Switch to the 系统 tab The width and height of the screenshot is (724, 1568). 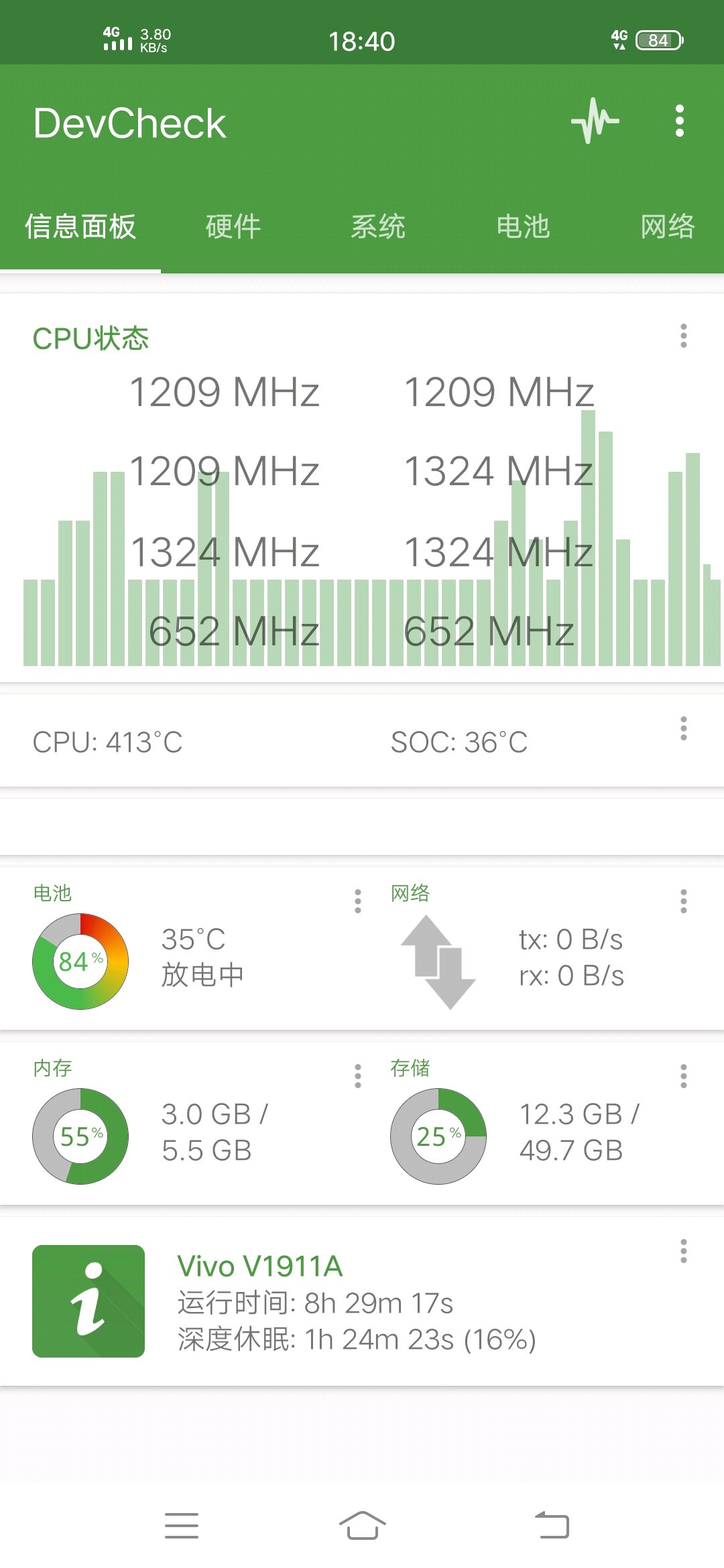click(378, 226)
